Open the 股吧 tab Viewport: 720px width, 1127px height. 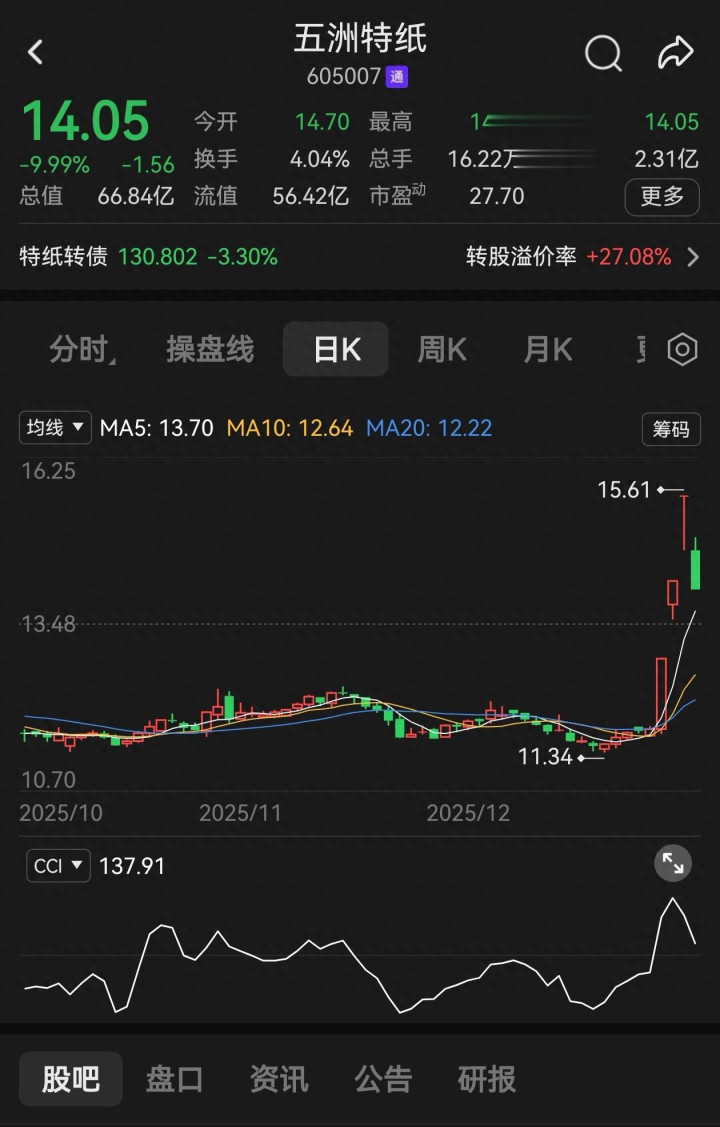point(71,1079)
